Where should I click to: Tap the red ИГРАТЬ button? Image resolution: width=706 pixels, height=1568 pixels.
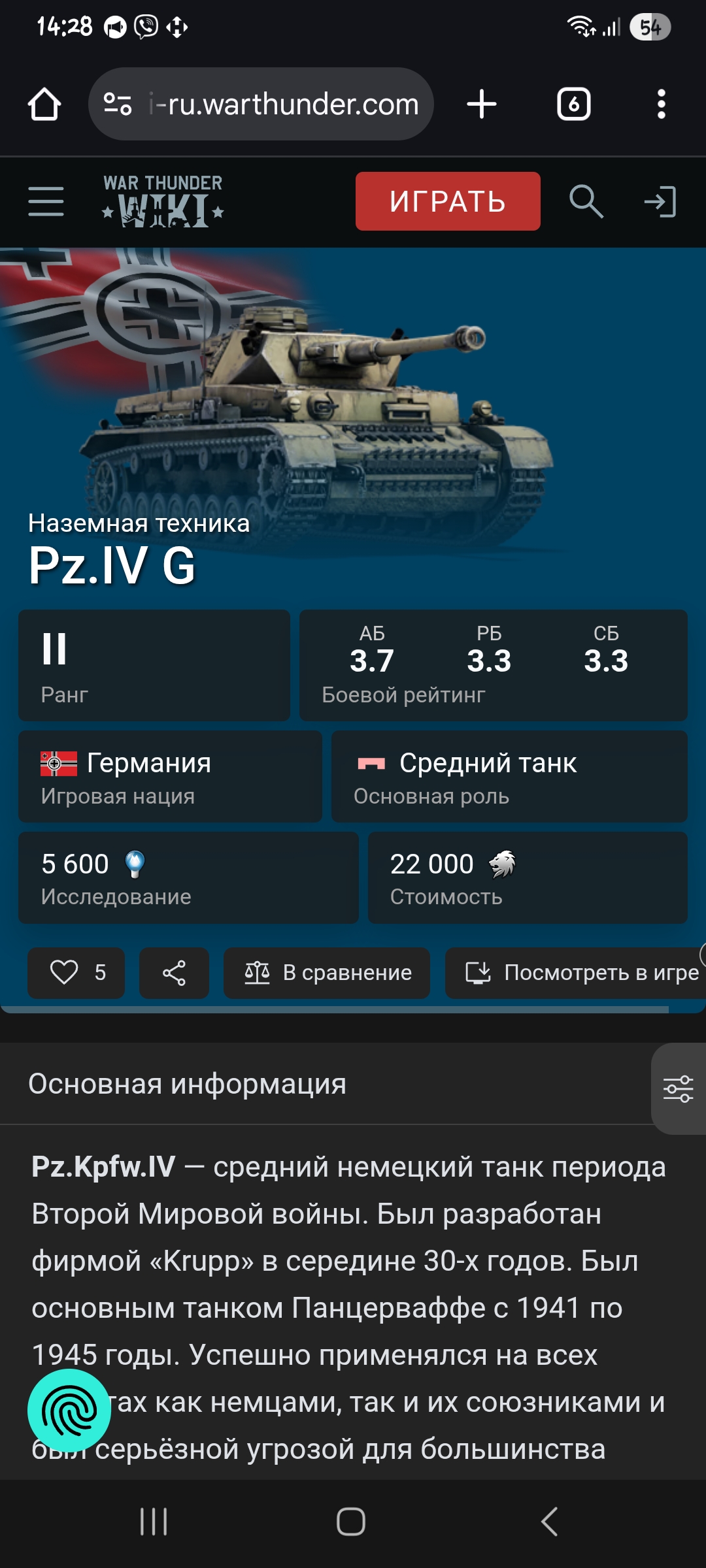tap(448, 201)
